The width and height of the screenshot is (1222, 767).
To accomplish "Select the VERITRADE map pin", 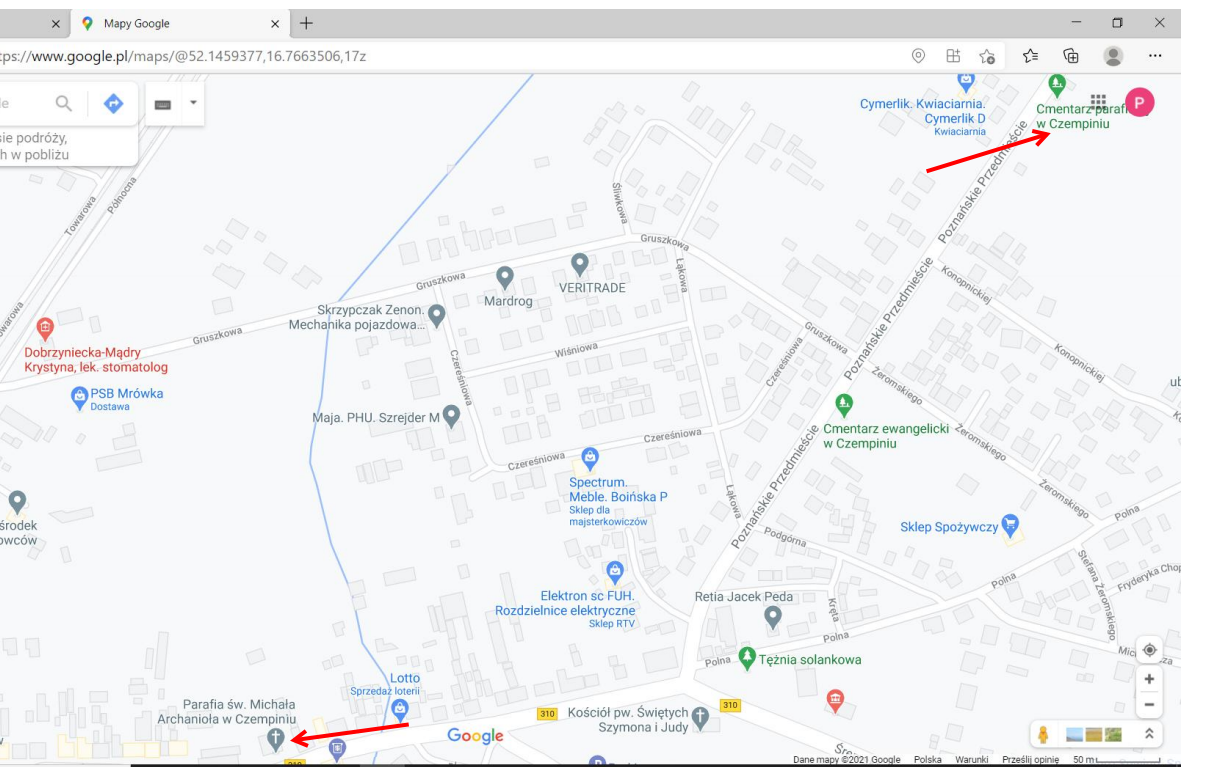I will pyautogui.click(x=580, y=265).
